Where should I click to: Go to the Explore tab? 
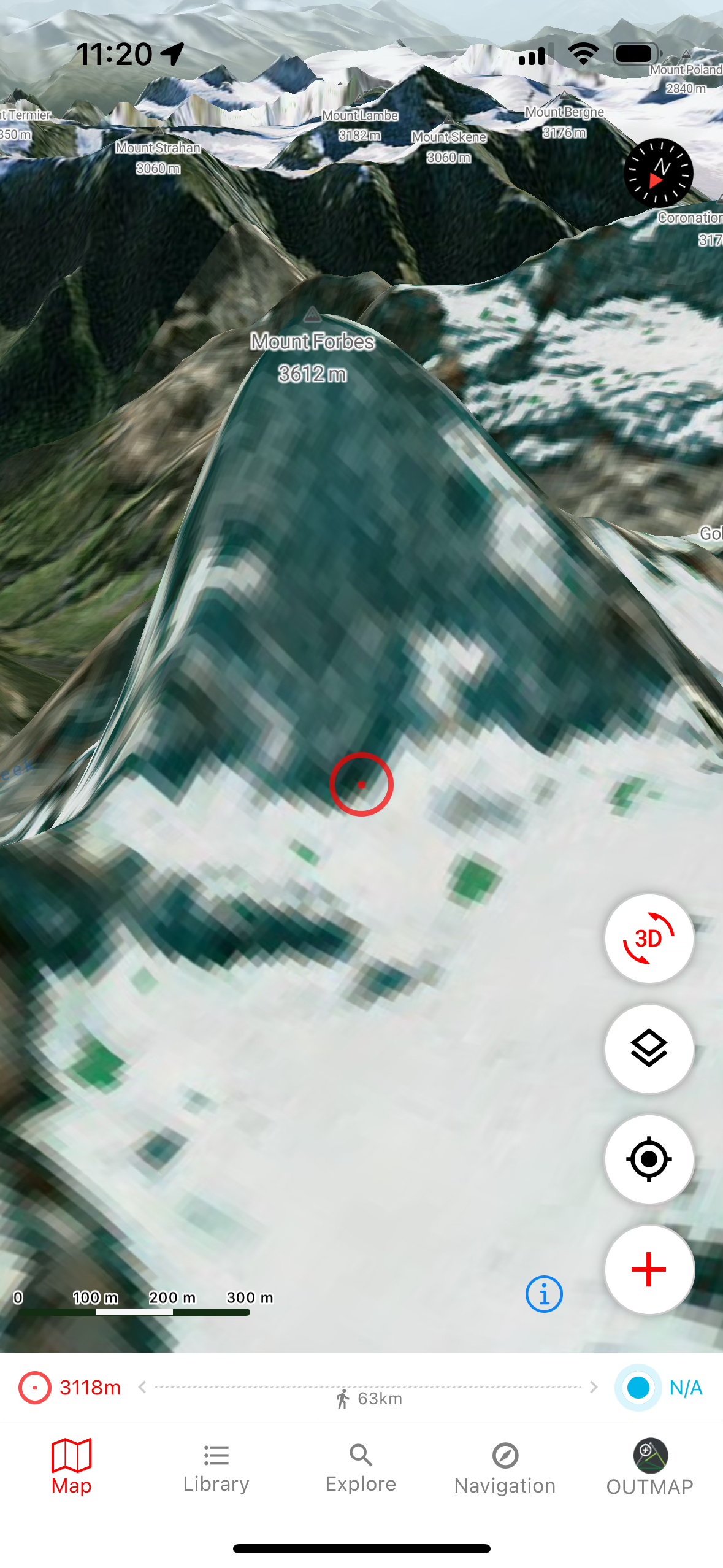(x=361, y=1469)
